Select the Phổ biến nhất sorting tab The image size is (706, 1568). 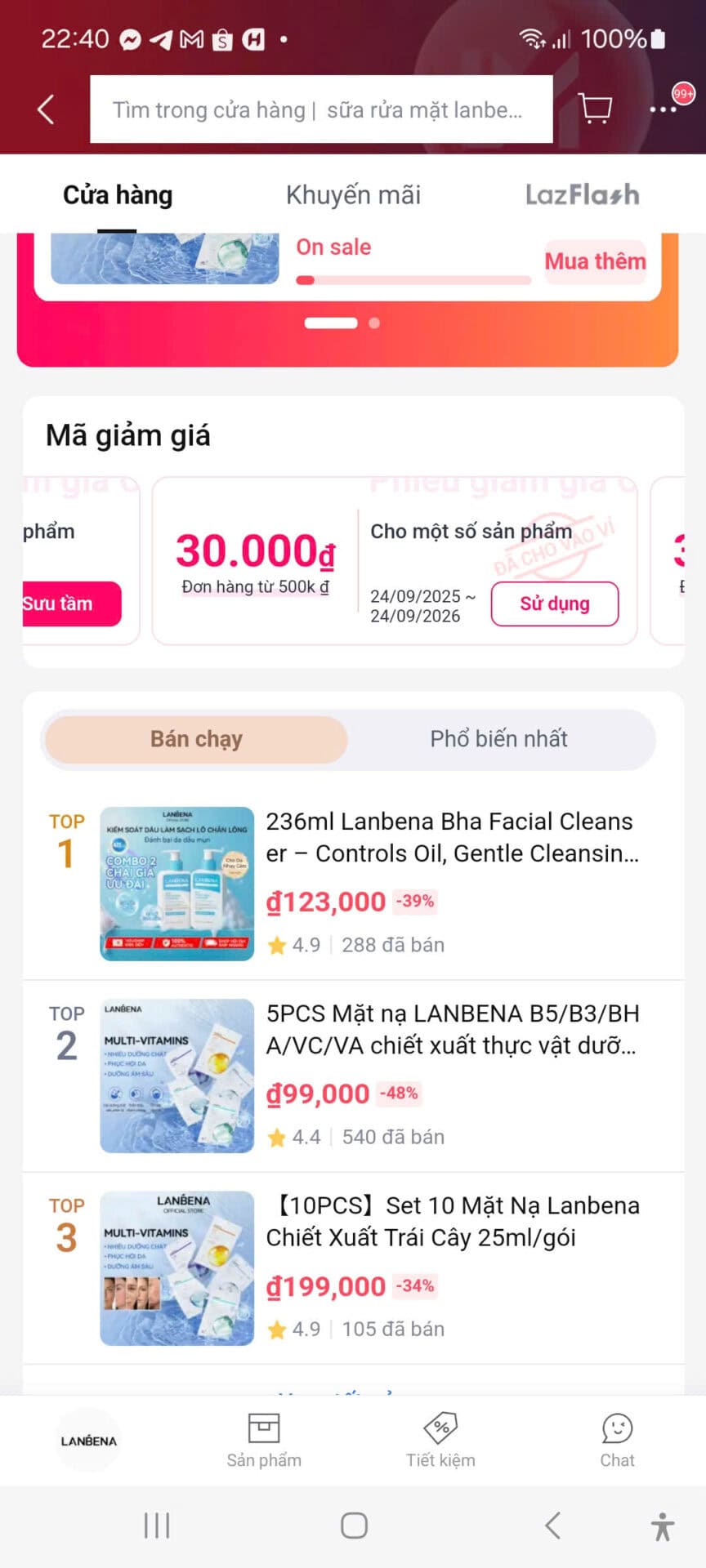pyautogui.click(x=498, y=739)
